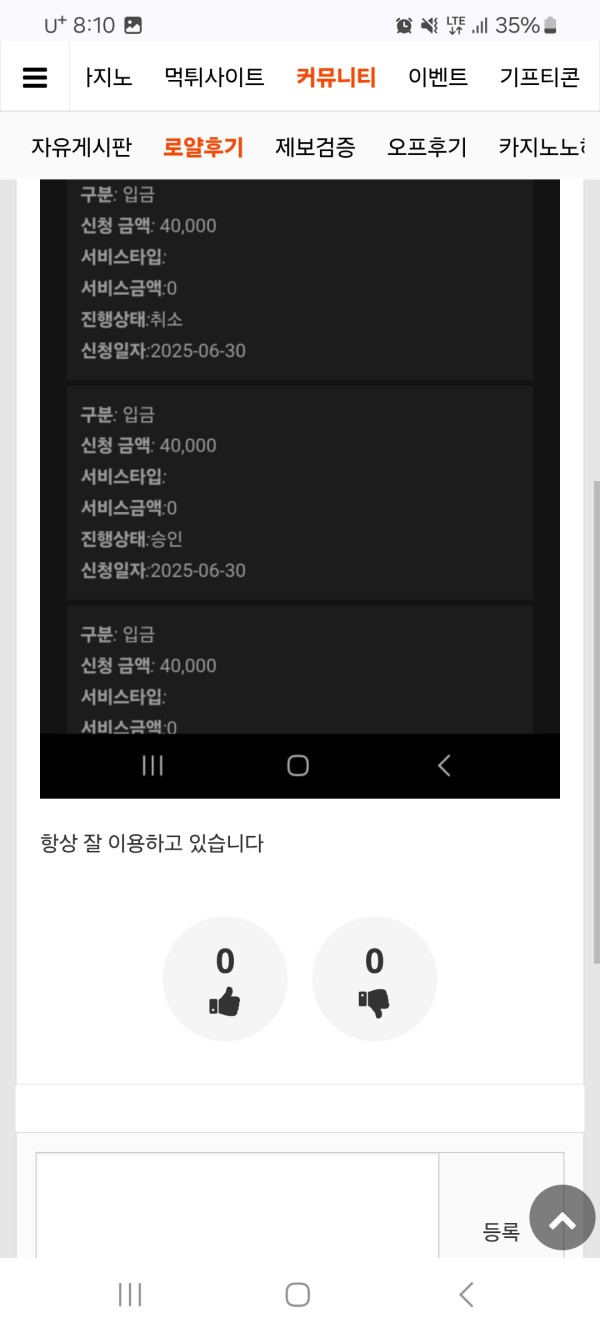600x1333 pixels.
Task: Dislike this post with thumbs down
Action: (374, 980)
